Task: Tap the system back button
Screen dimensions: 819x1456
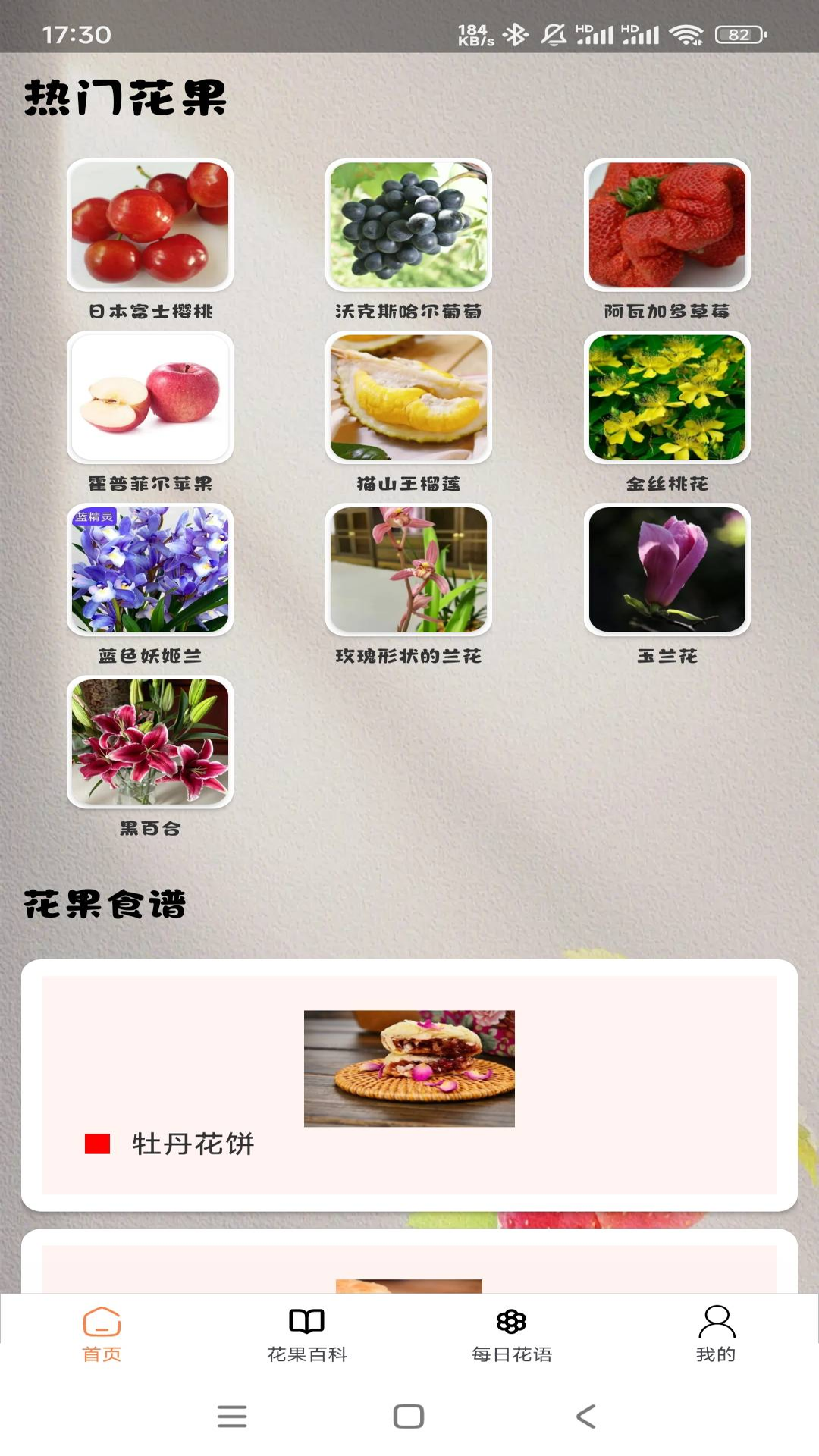Action: [x=585, y=1416]
